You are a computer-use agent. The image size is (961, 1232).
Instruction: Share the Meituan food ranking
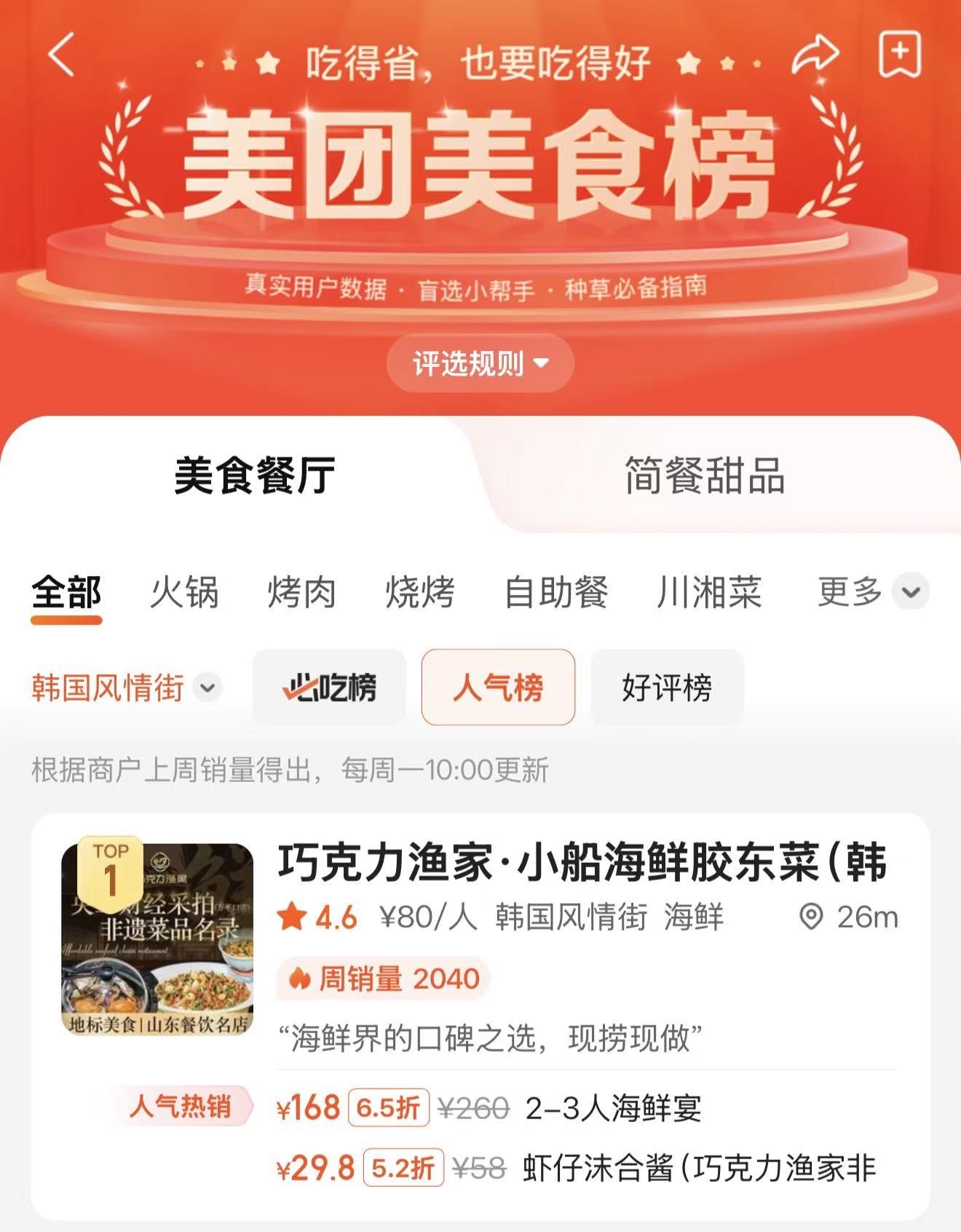pyautogui.click(x=815, y=55)
